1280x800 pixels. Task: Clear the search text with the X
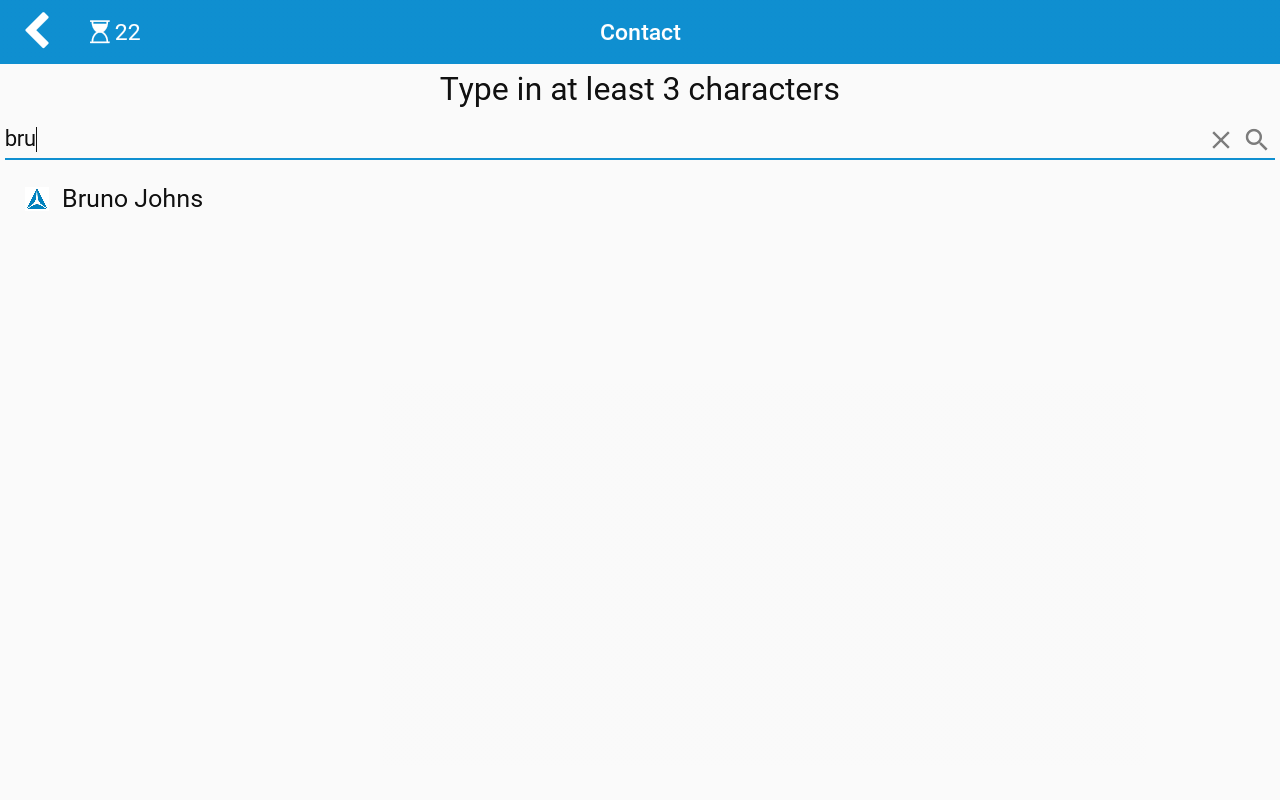point(1220,140)
